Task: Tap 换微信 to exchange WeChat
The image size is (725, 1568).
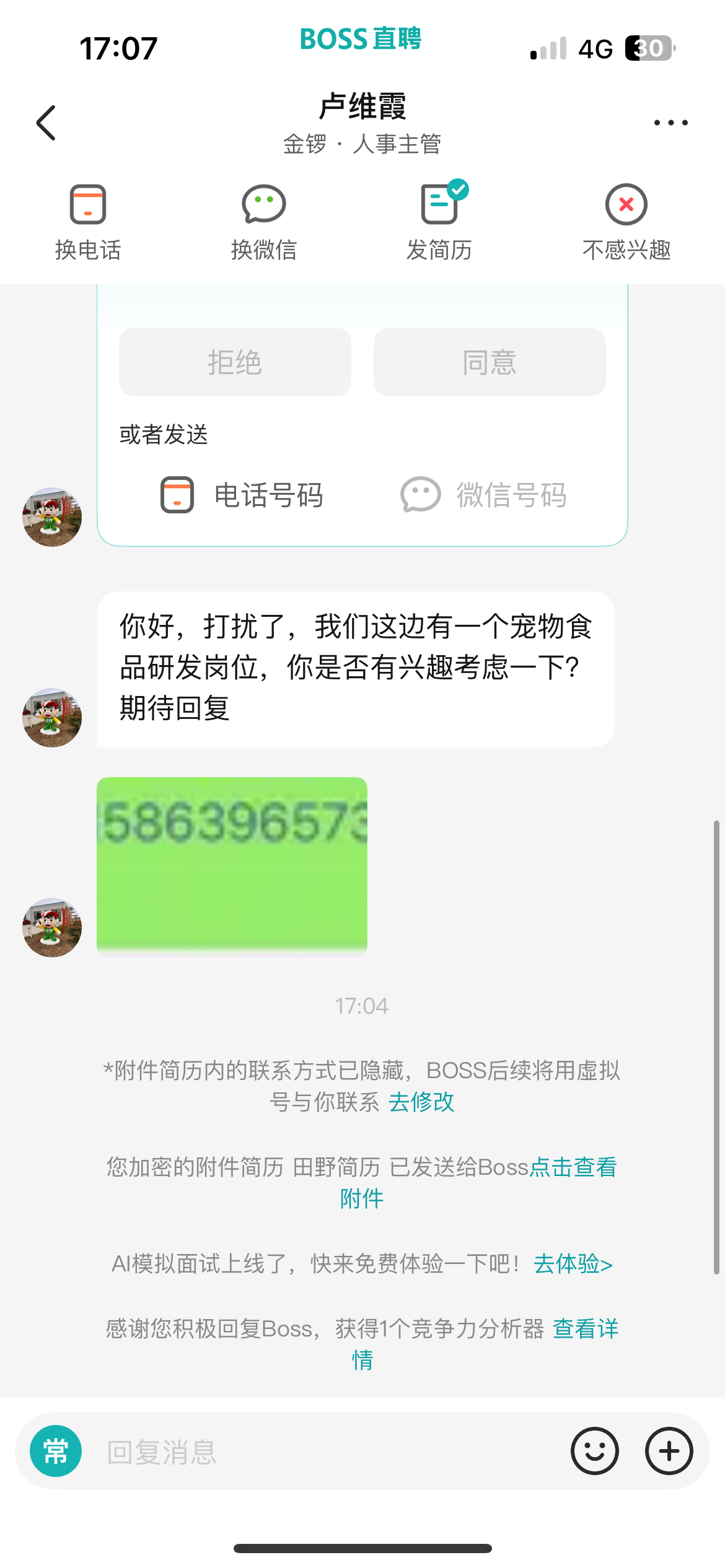Action: pos(264,223)
